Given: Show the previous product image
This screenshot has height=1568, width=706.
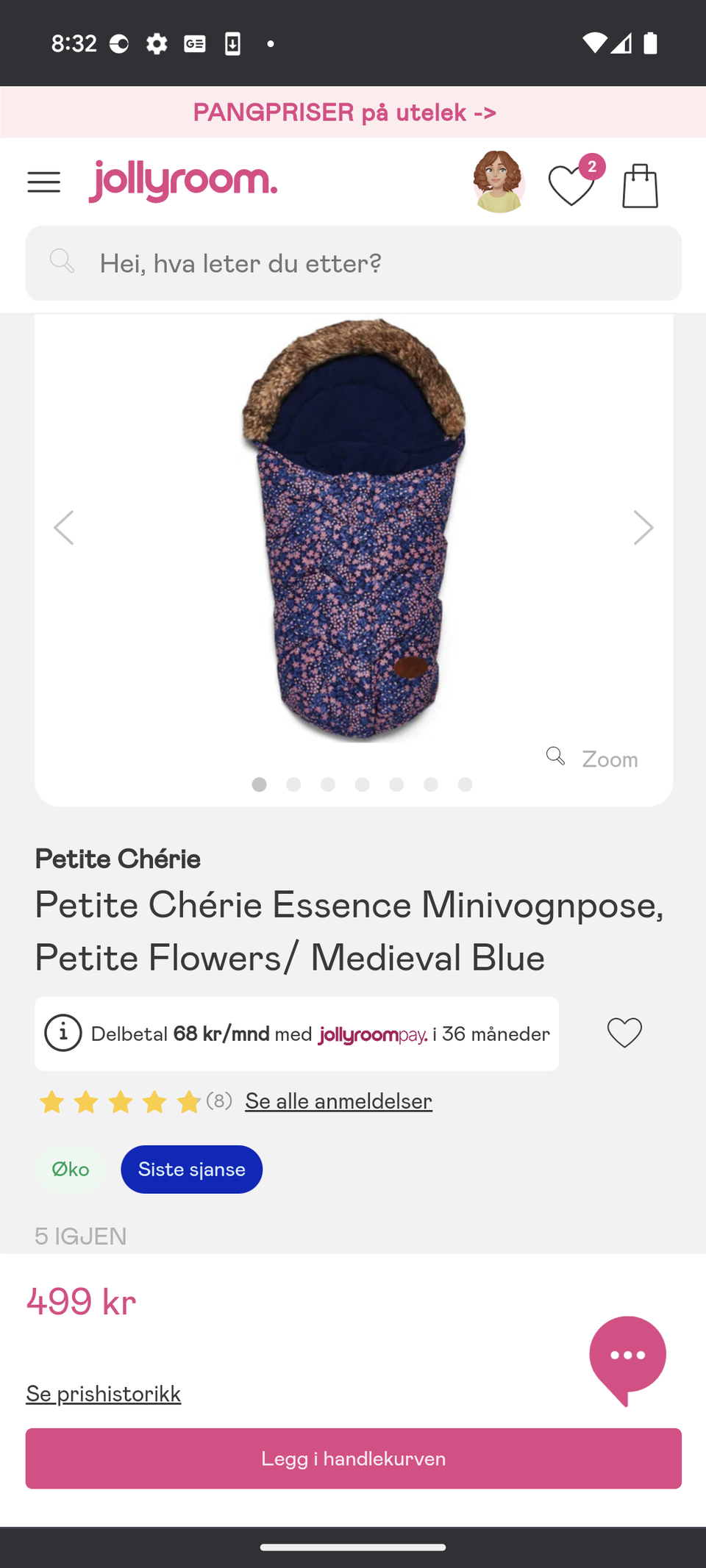Looking at the screenshot, I should [x=64, y=526].
